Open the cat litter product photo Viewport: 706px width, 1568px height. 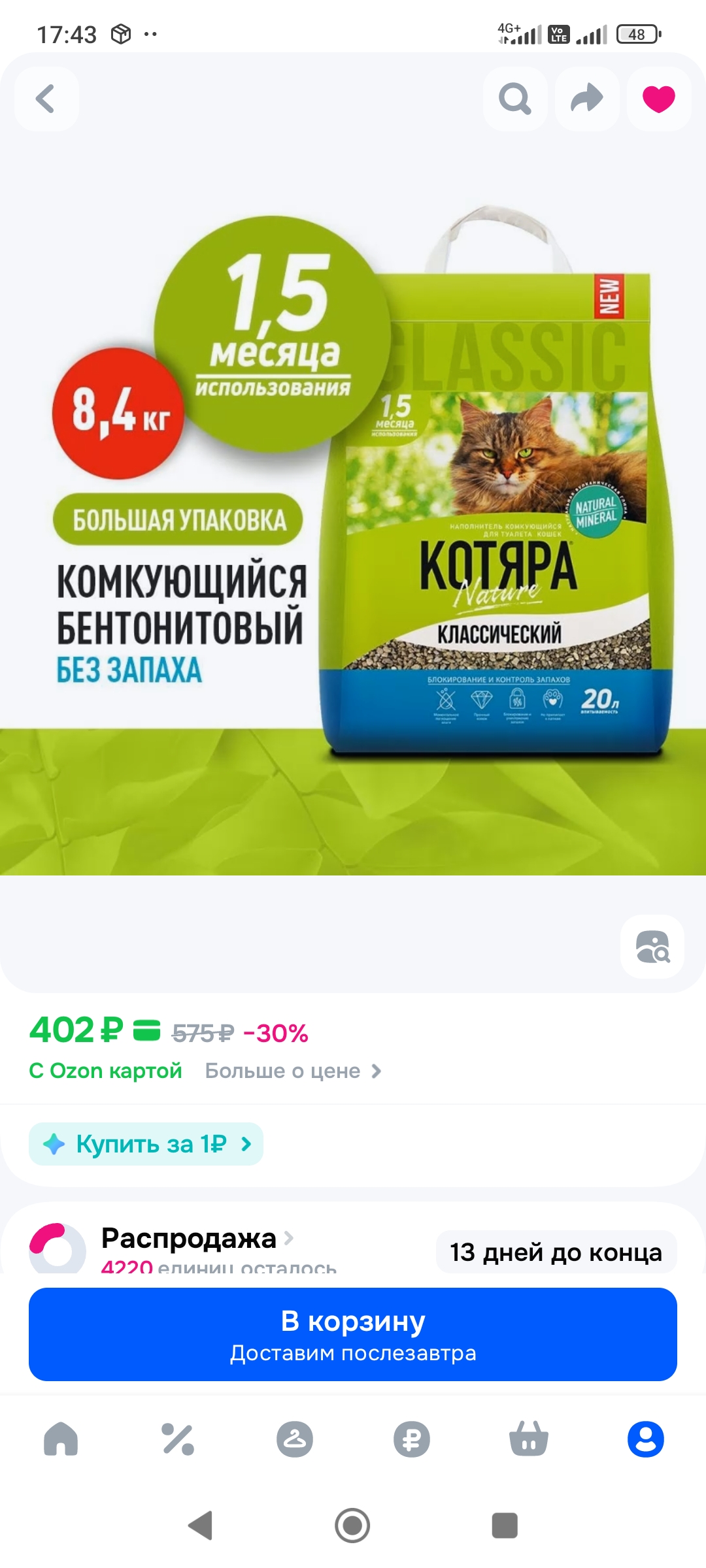tap(353, 510)
